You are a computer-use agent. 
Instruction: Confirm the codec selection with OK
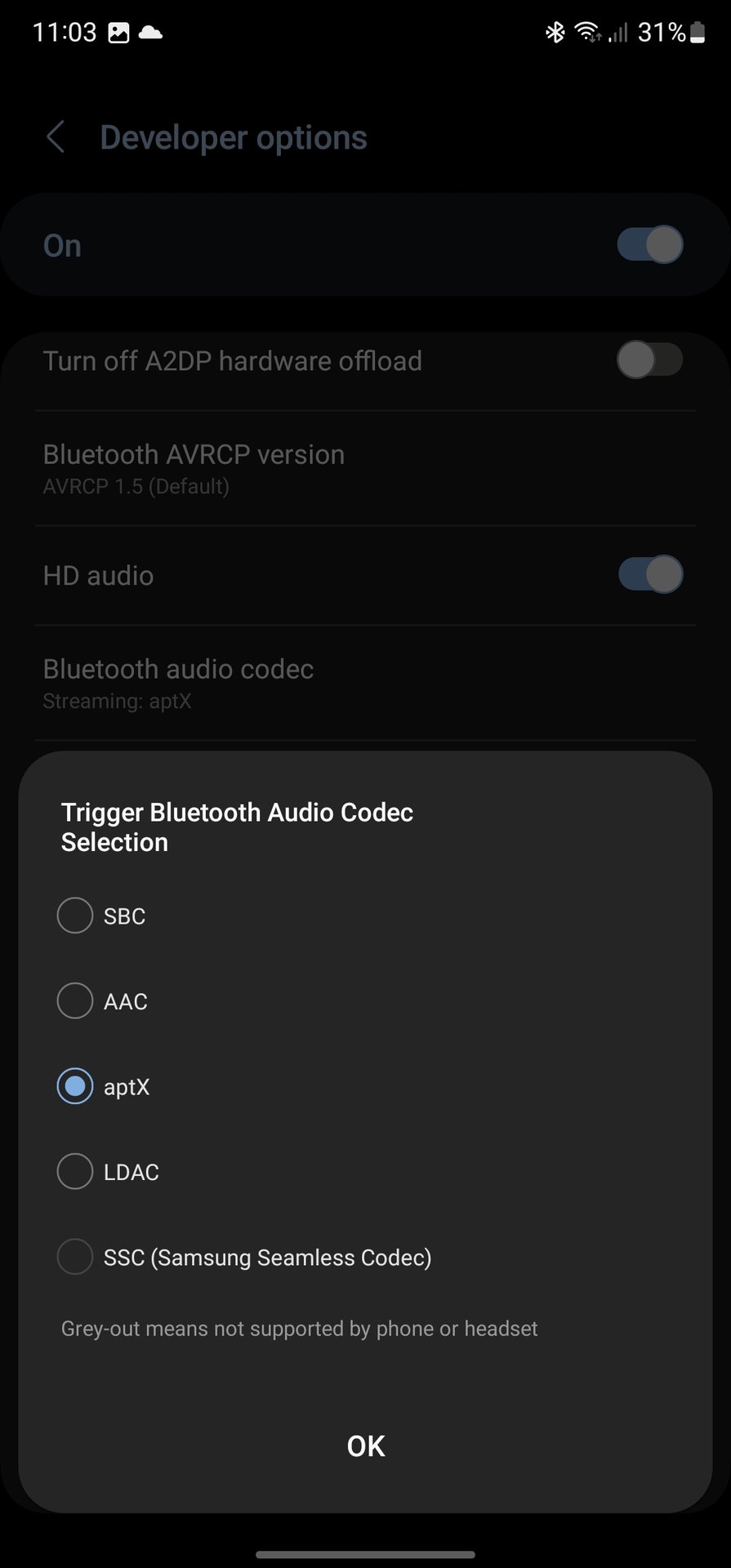365,1445
